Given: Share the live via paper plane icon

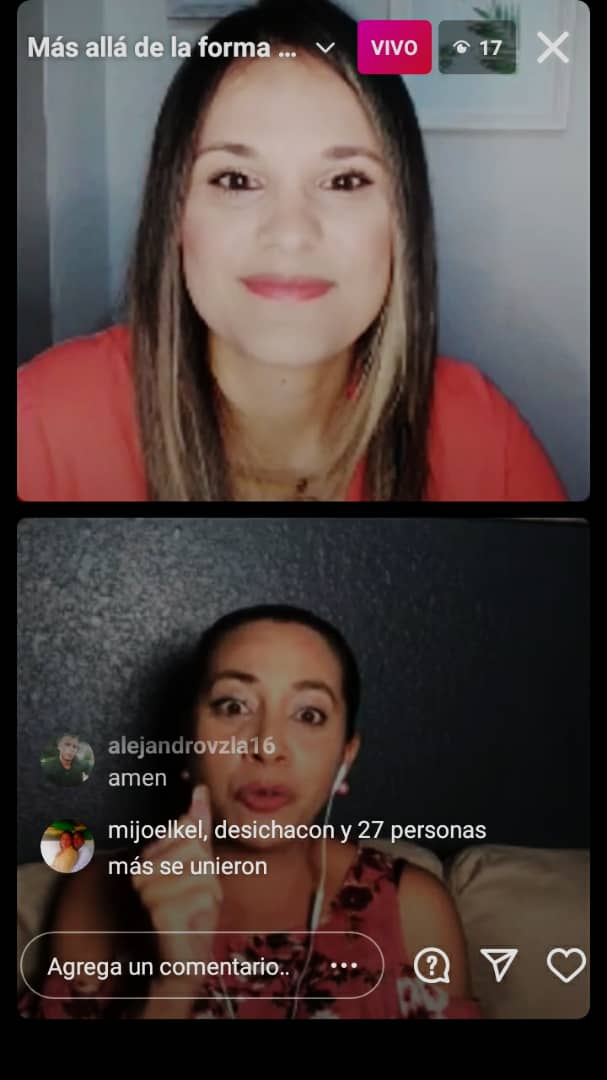Looking at the screenshot, I should click(499, 965).
